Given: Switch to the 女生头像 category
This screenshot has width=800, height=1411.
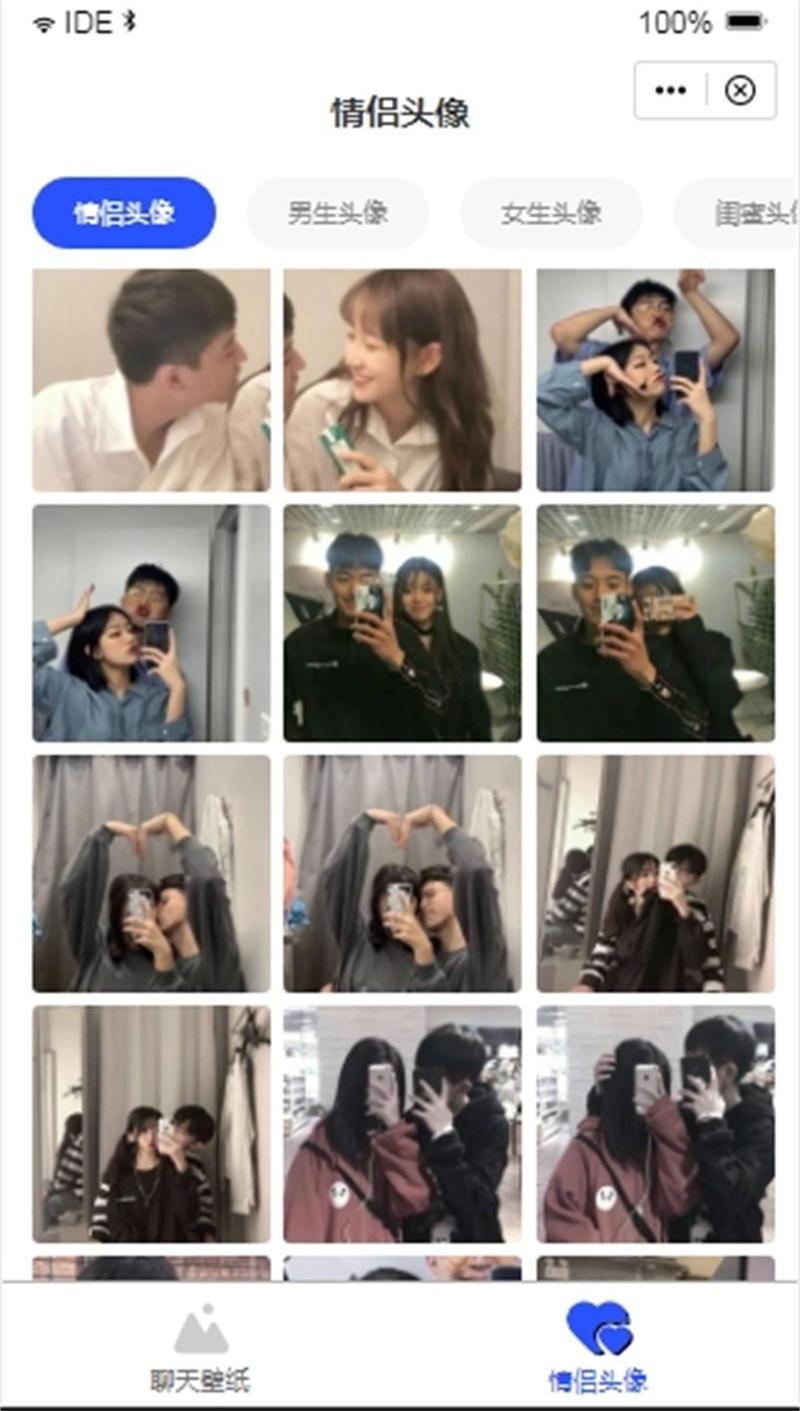Looking at the screenshot, I should [551, 213].
